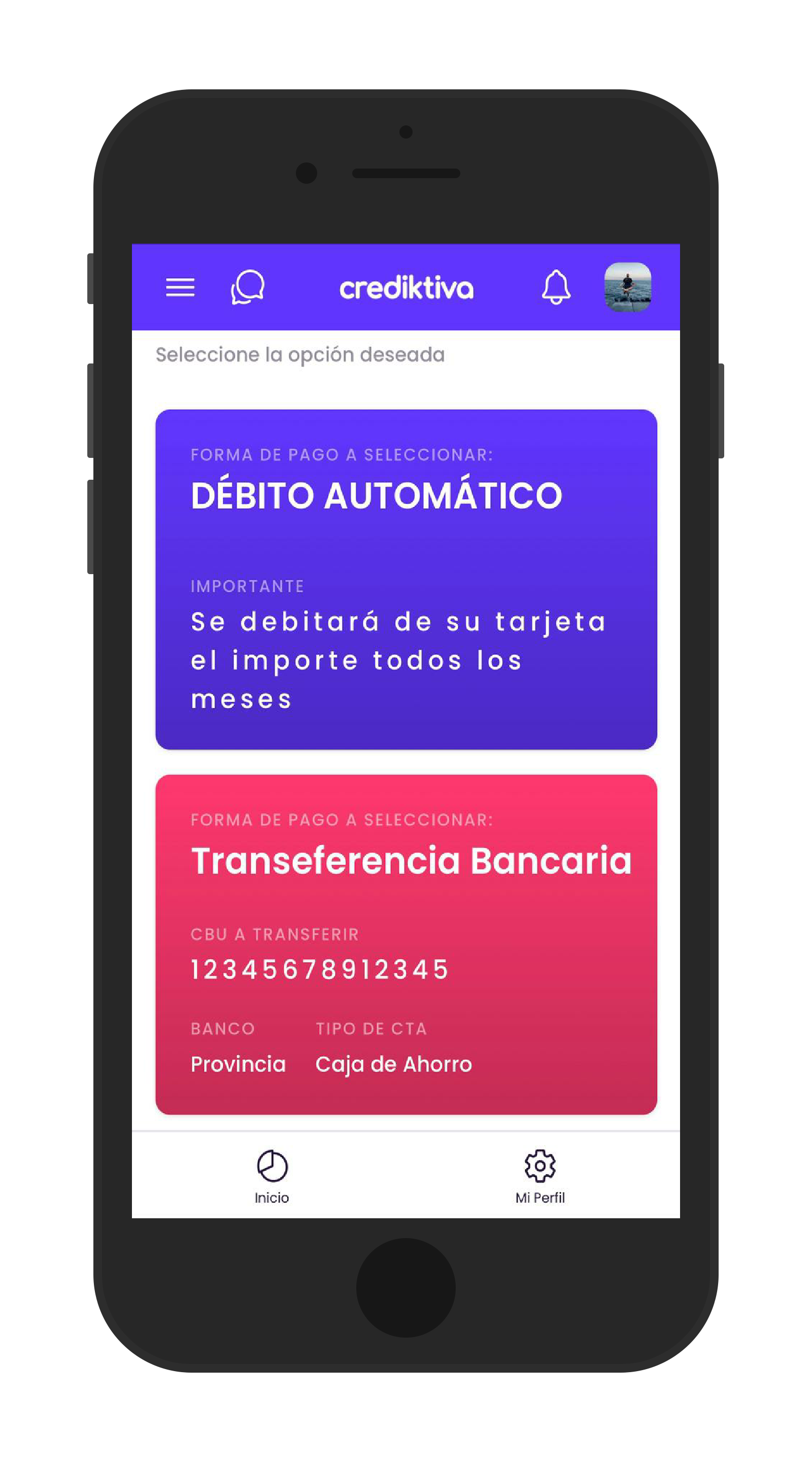Image resolution: width=812 pixels, height=1462 pixels.
Task: Open the hamburger drawer menu
Action: (x=180, y=287)
